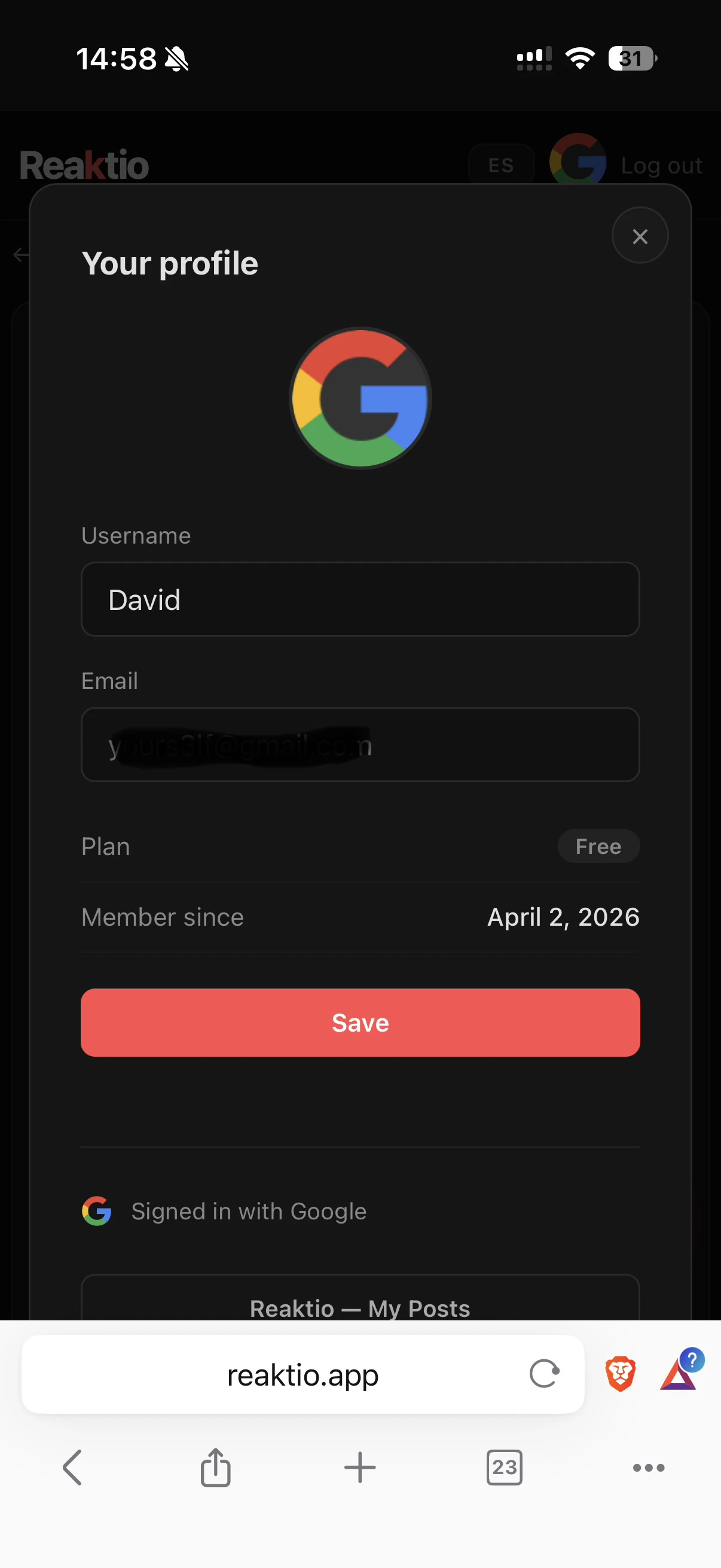Edit the Username field showing David

click(x=360, y=599)
